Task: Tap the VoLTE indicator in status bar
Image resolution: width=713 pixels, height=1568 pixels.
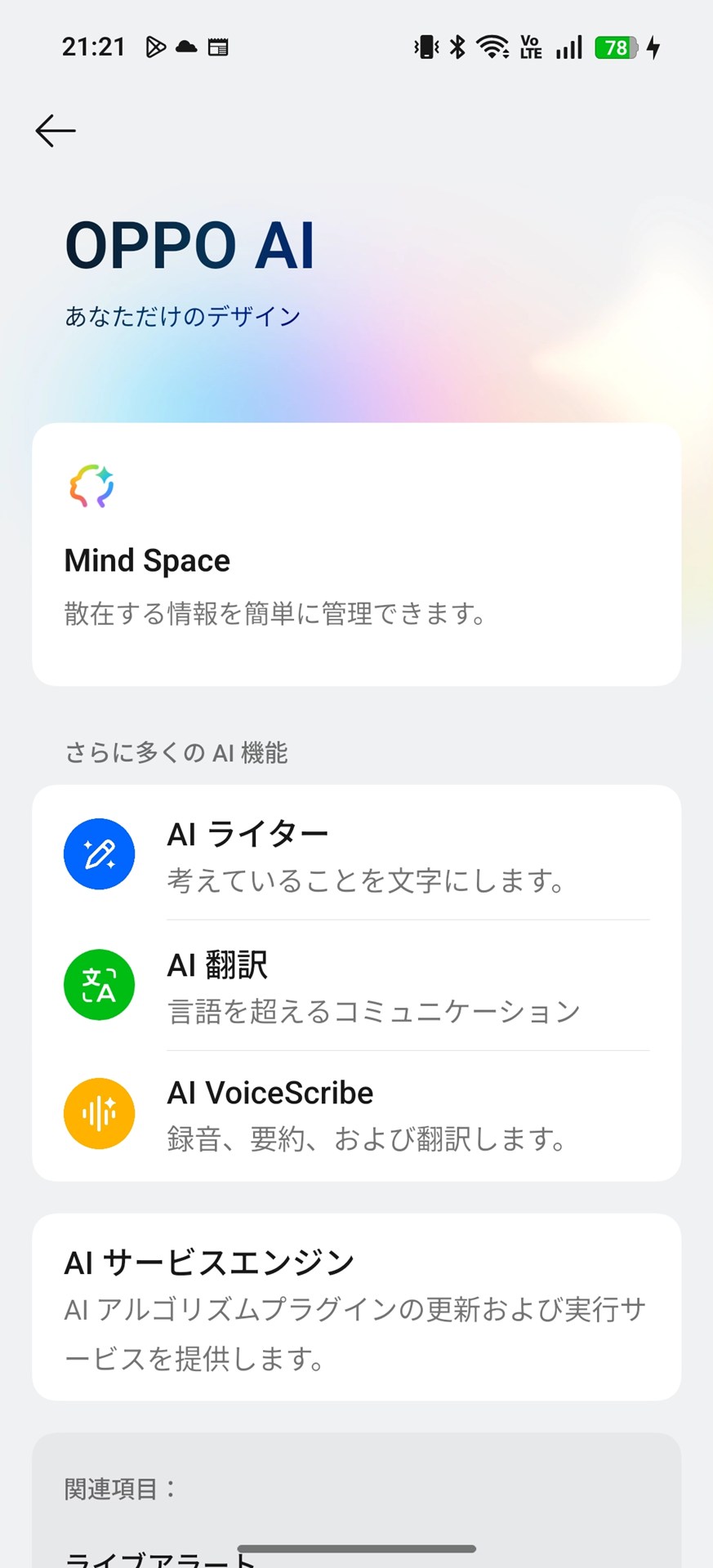Action: 531,47
